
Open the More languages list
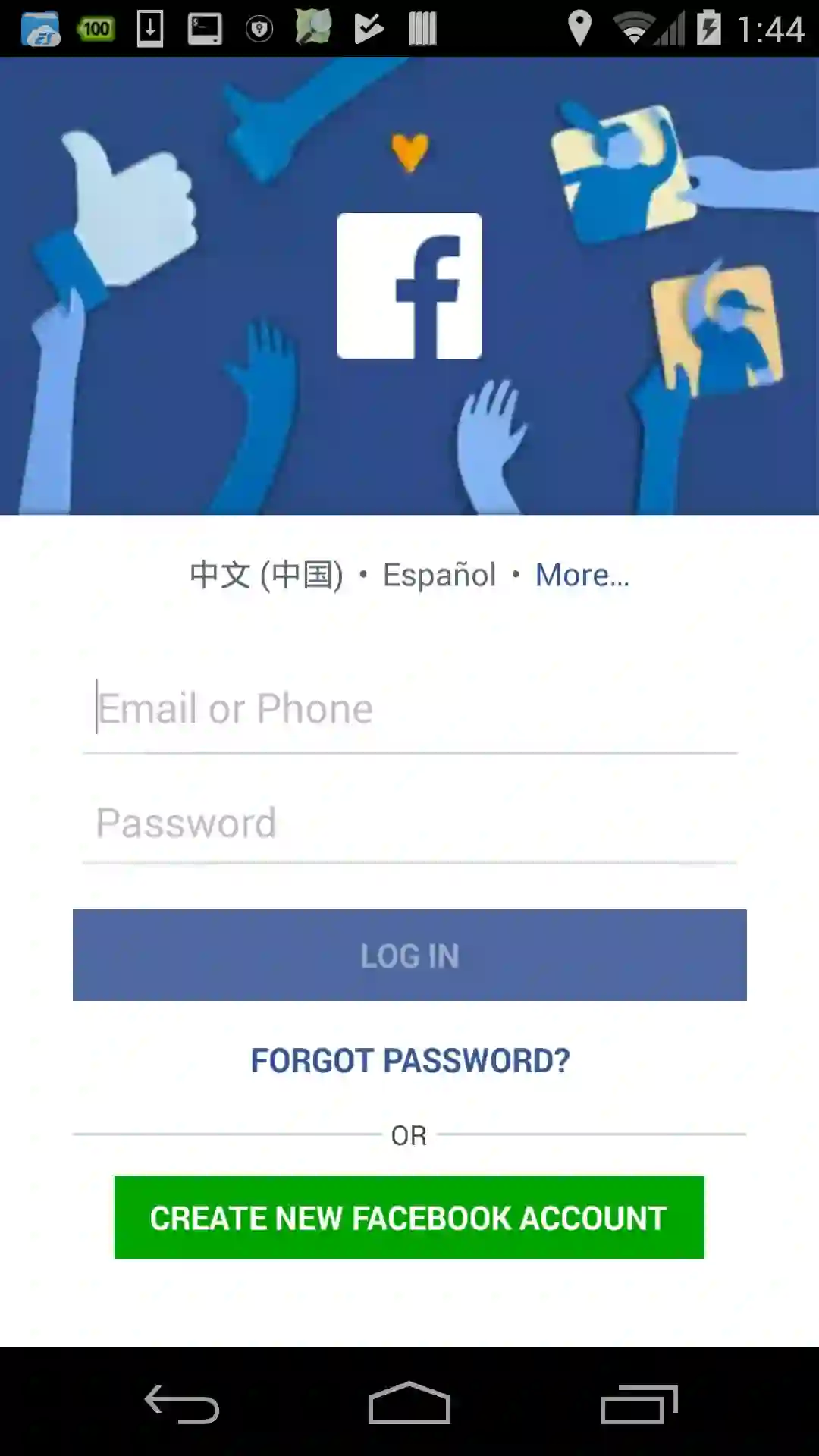582,575
